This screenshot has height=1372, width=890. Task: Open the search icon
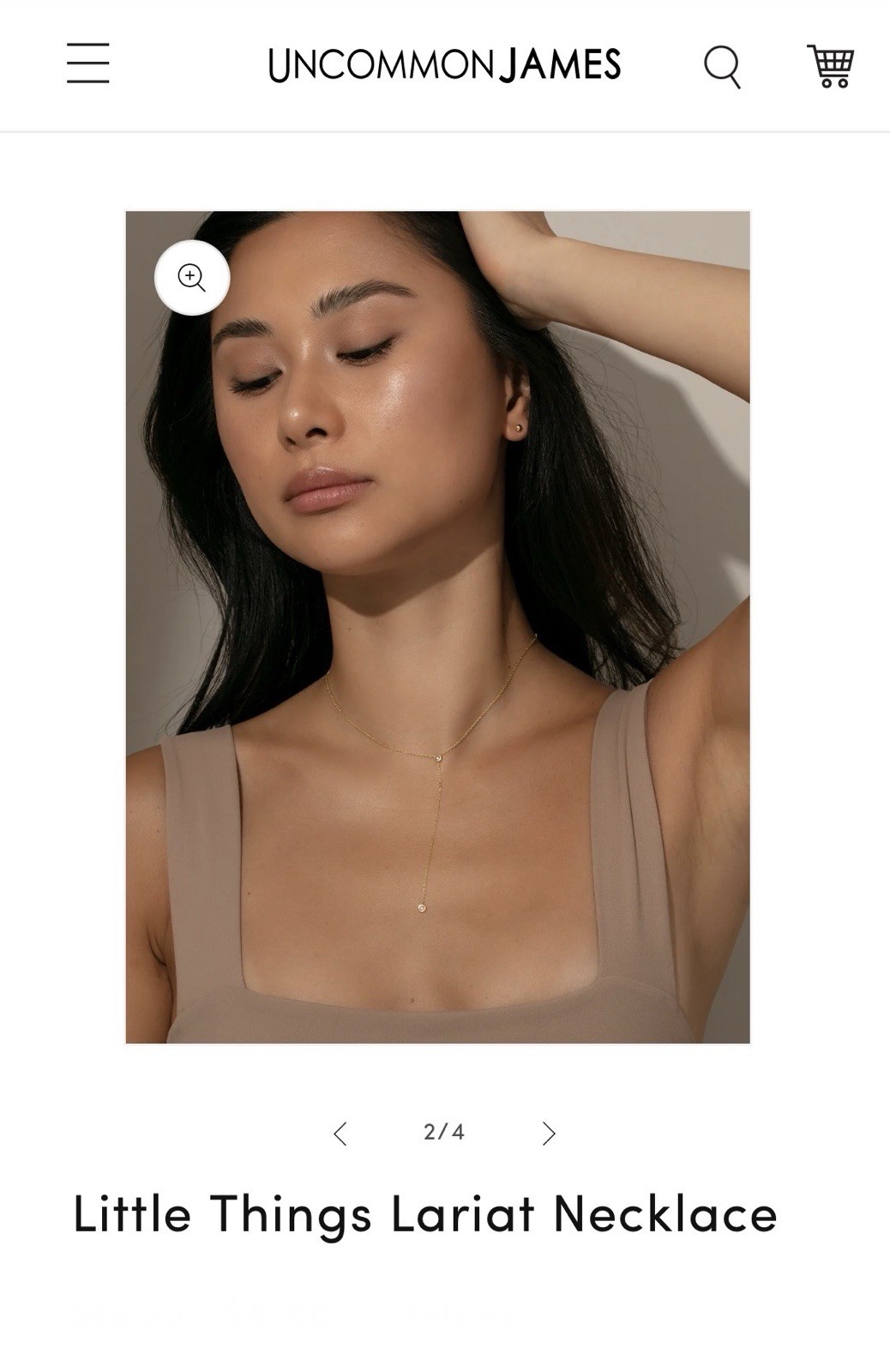point(722,66)
